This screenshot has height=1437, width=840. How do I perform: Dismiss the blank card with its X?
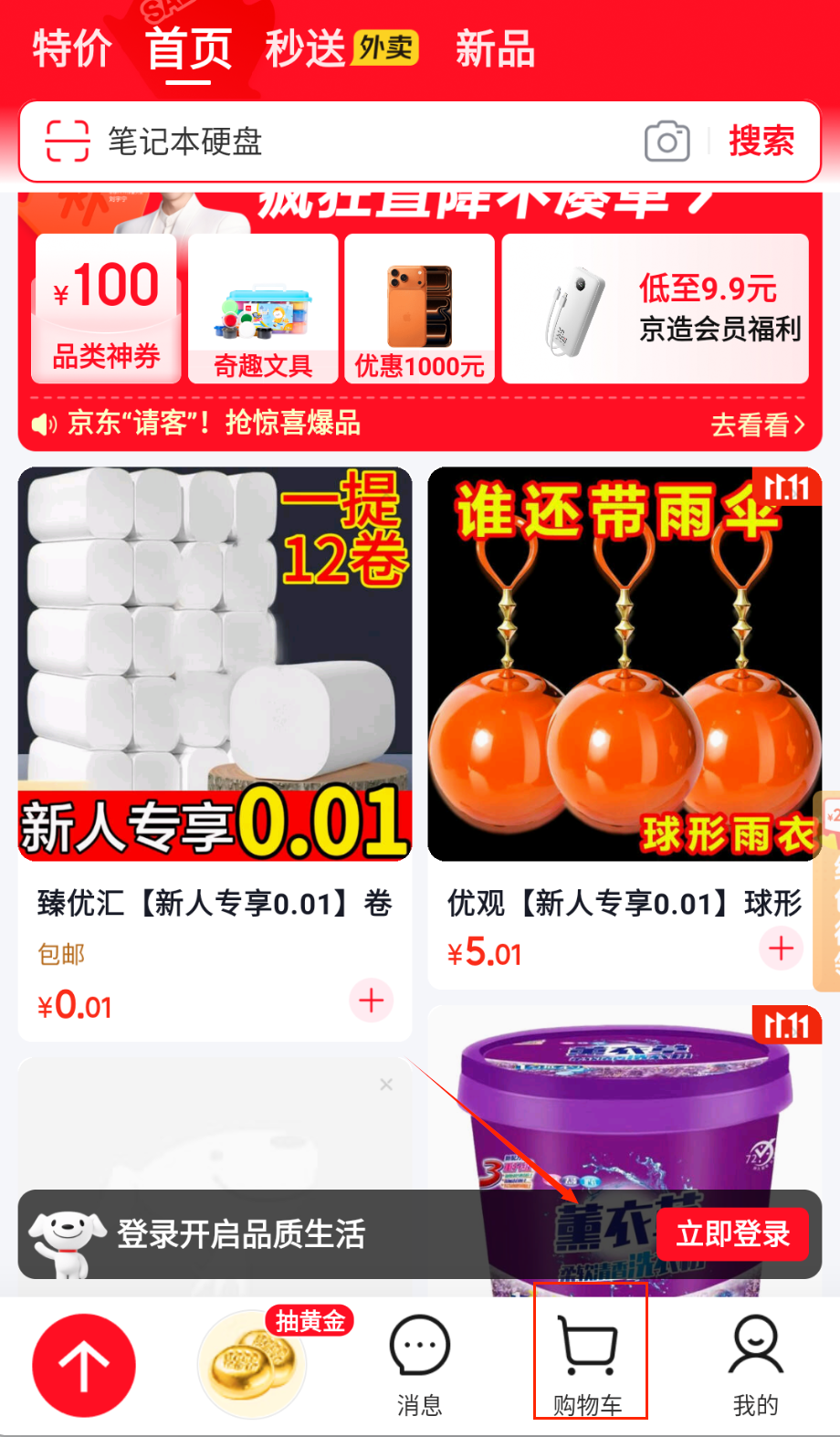pos(386,1085)
